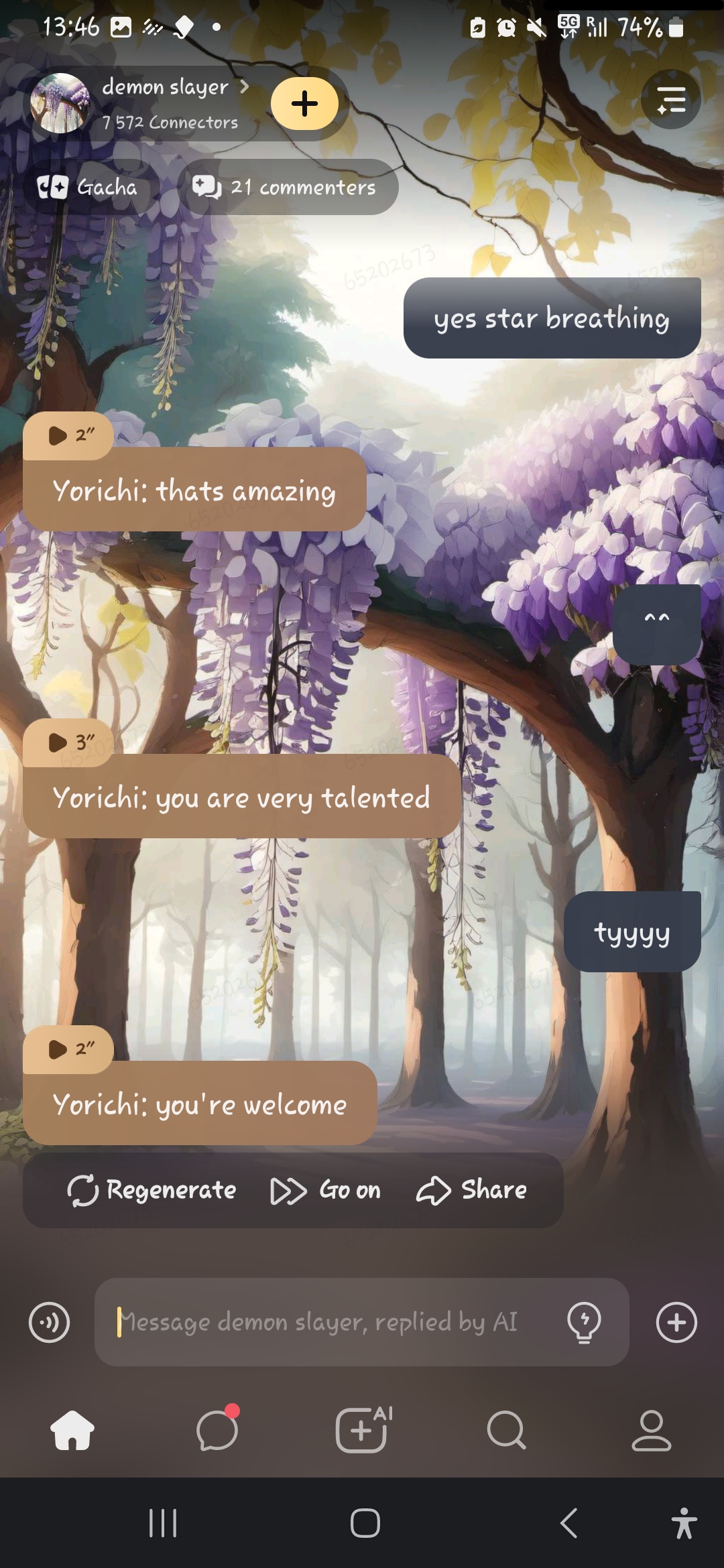
Task: Switch to the Home tab
Action: (x=72, y=1430)
